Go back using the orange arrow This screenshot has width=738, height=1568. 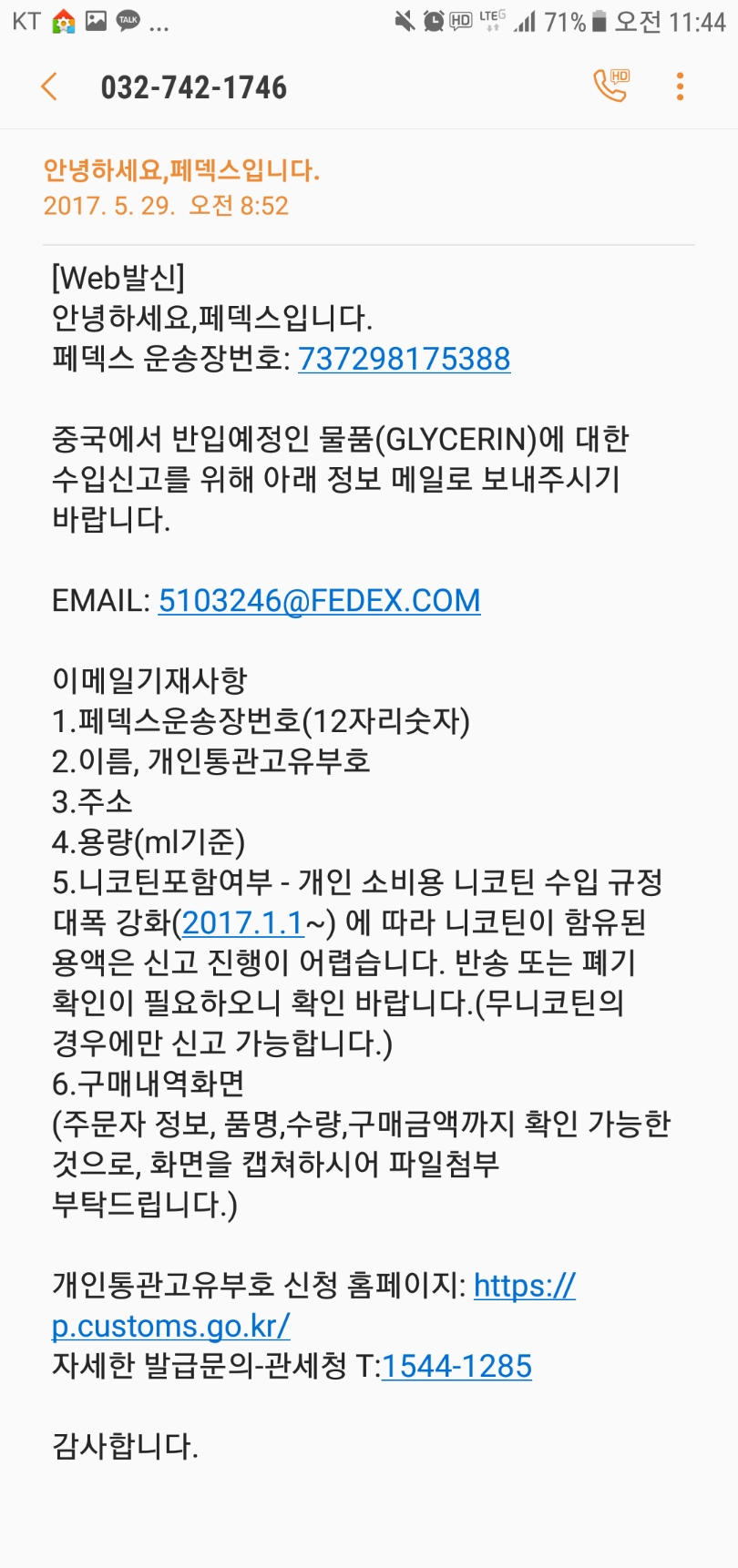[49, 87]
